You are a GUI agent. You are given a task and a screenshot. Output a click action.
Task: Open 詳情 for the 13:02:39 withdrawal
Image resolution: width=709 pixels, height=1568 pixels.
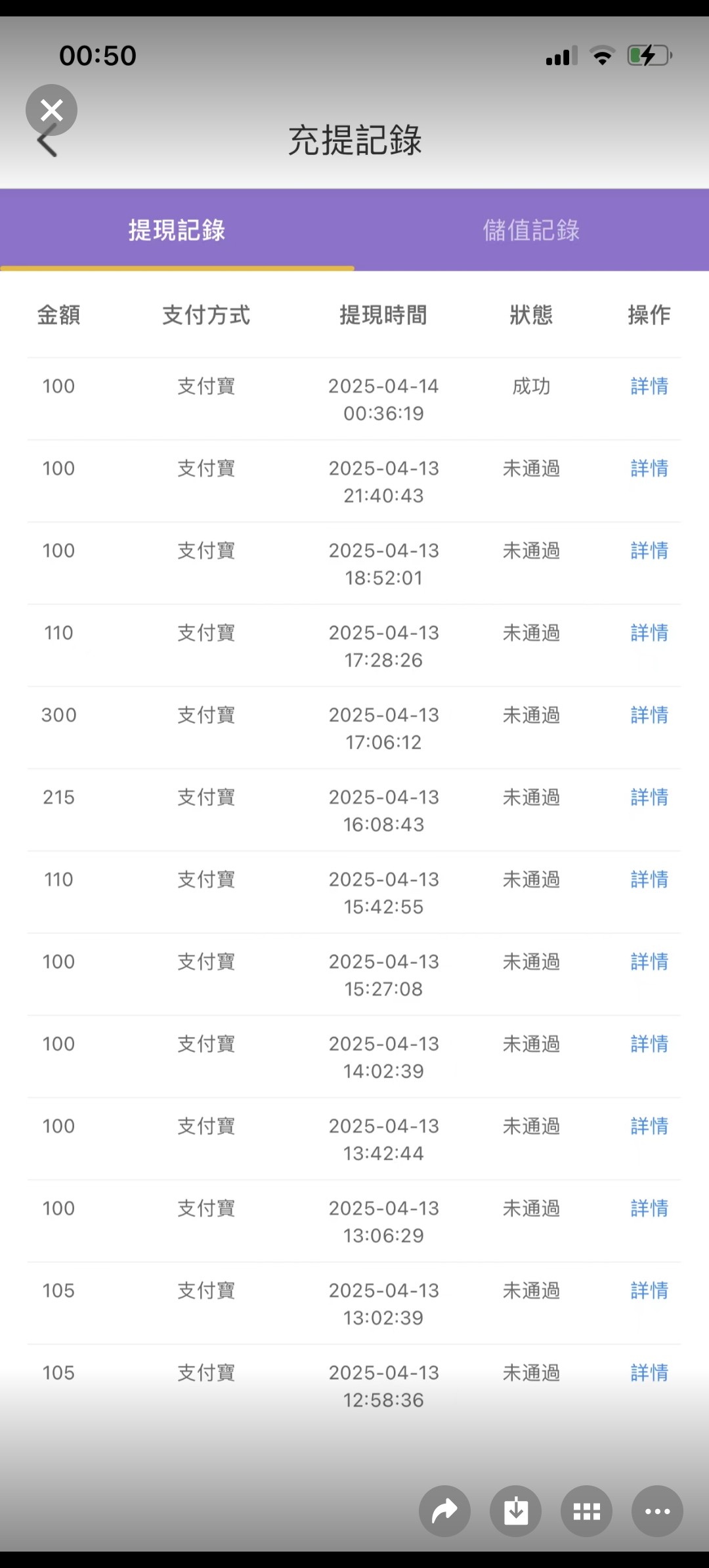(649, 1290)
